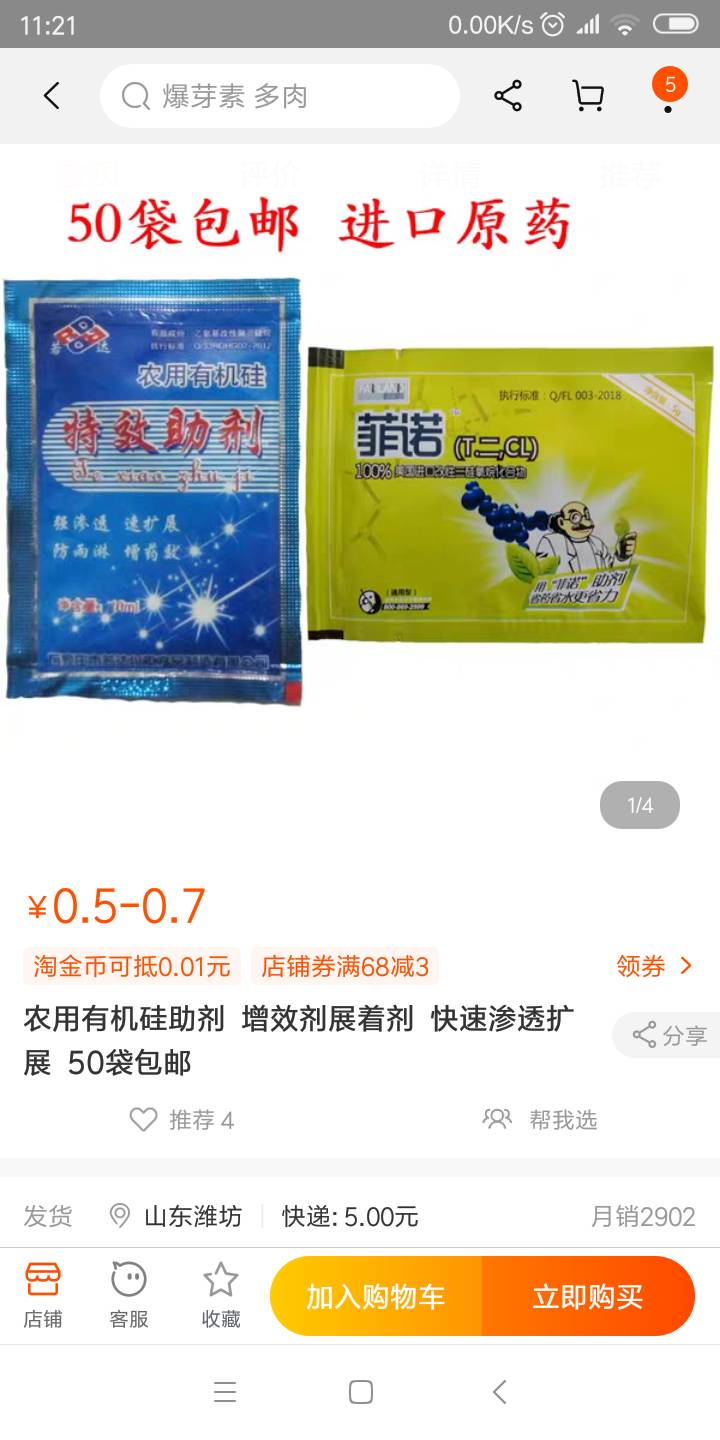Recommend this product with 推荐 heart
The width and height of the screenshot is (720, 1440).
click(x=182, y=1120)
